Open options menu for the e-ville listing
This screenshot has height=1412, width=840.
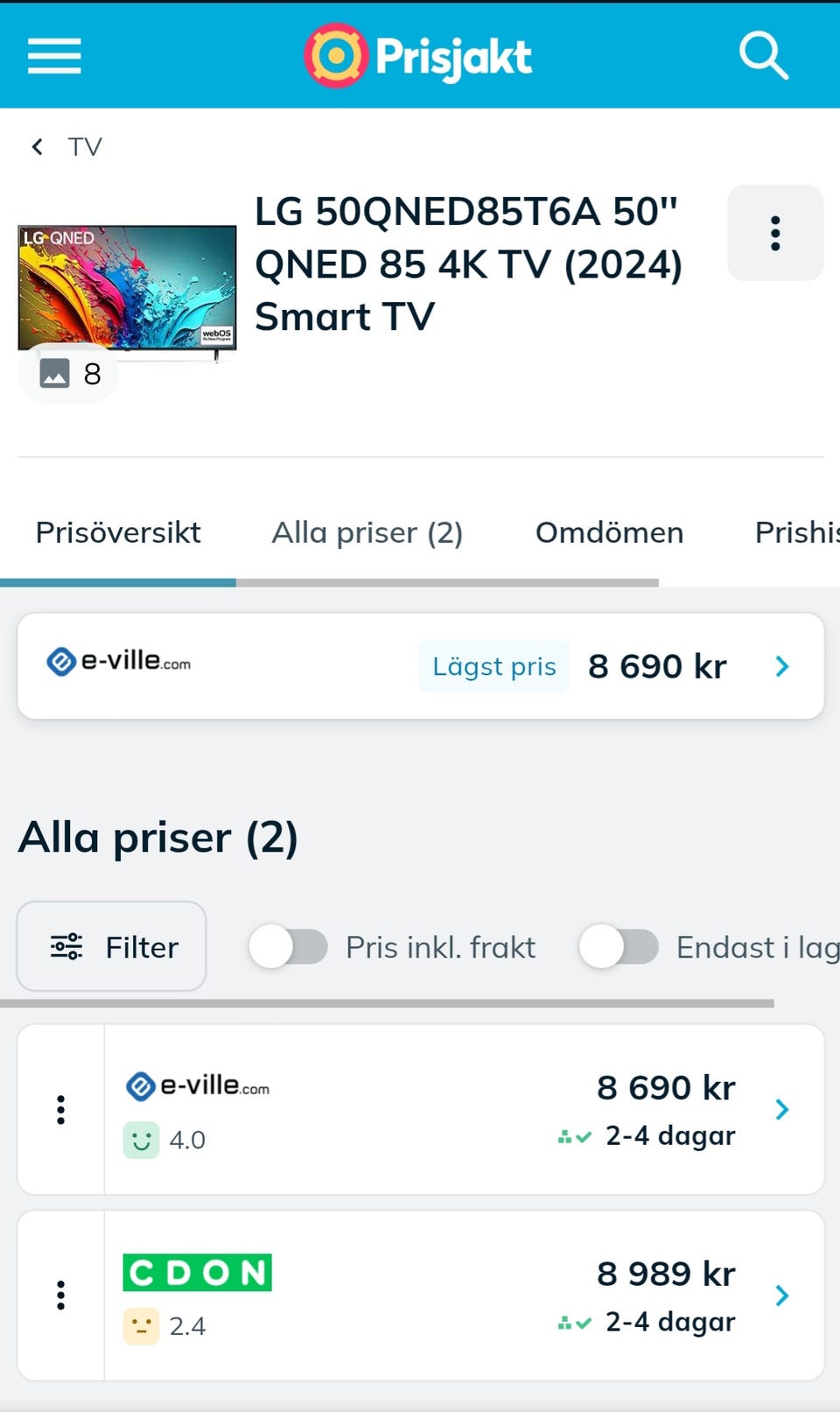(x=59, y=1109)
